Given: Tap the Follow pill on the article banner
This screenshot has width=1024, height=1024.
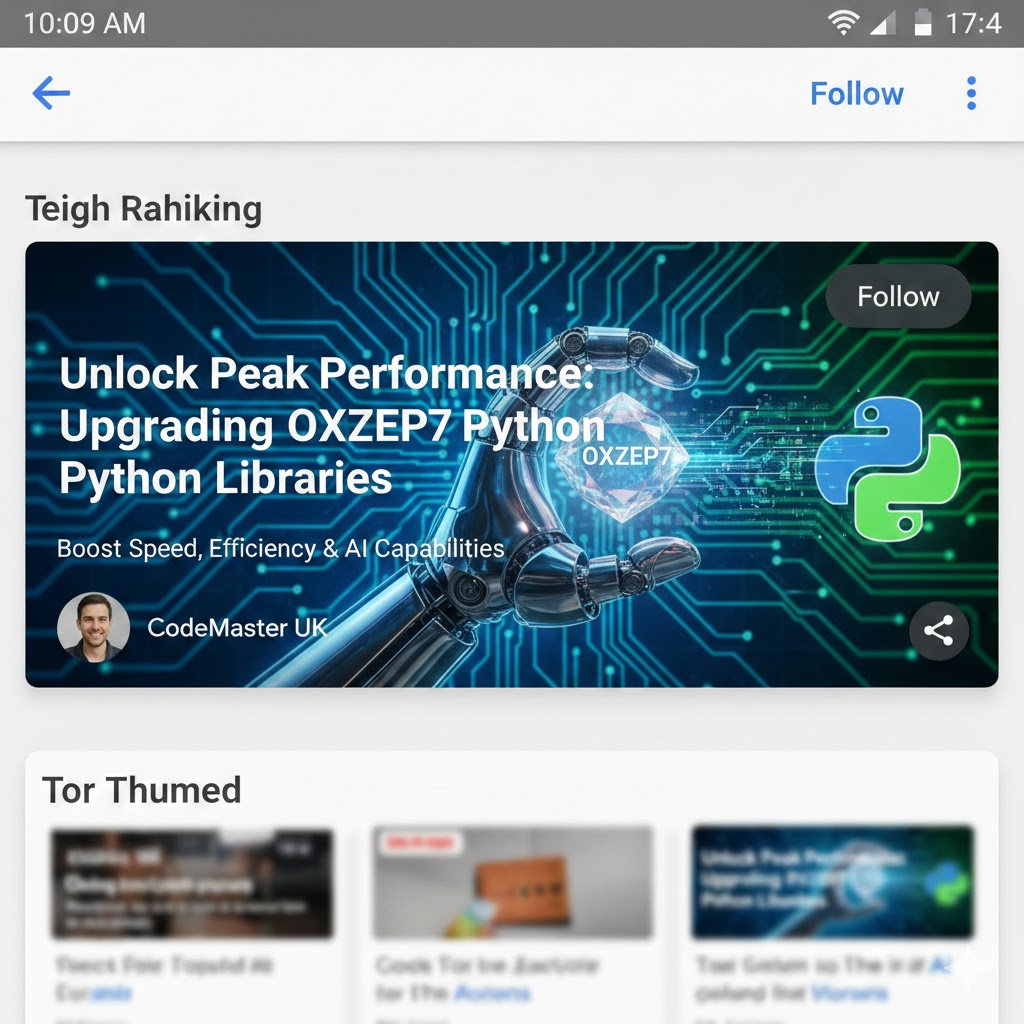Looking at the screenshot, I should point(898,297).
